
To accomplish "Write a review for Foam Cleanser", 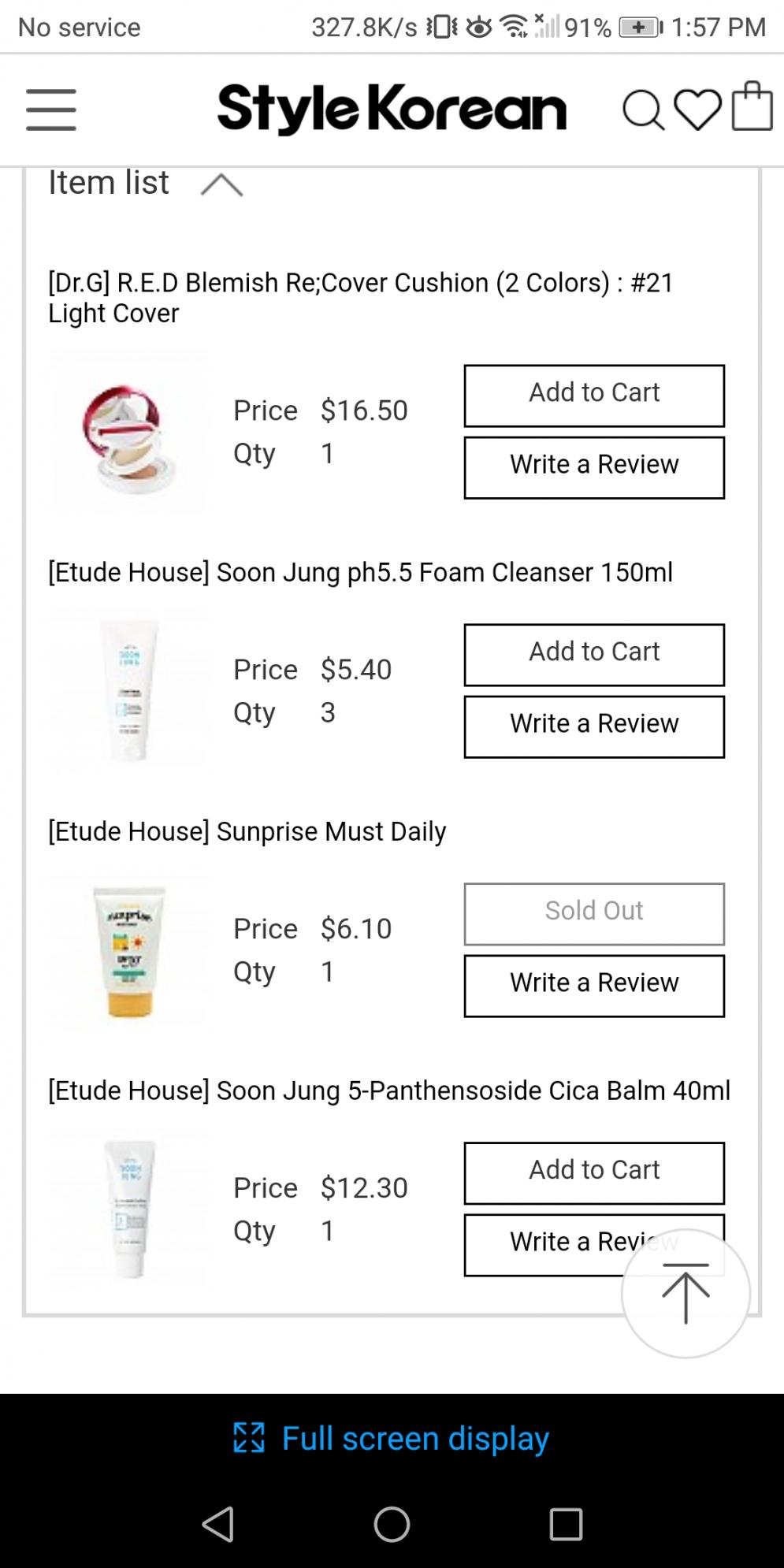I will pyautogui.click(x=594, y=726).
